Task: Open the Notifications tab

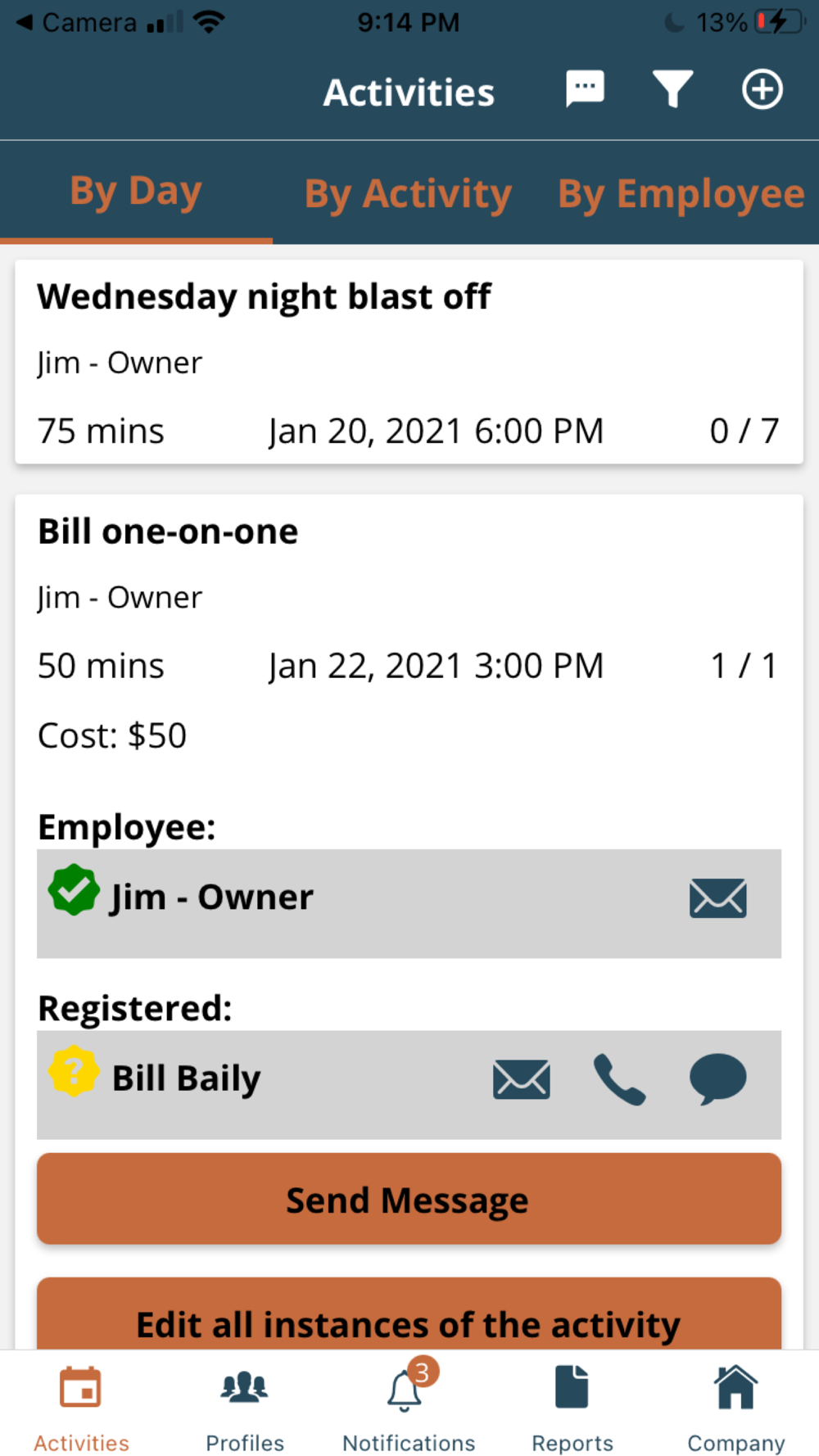Action: [408, 1409]
